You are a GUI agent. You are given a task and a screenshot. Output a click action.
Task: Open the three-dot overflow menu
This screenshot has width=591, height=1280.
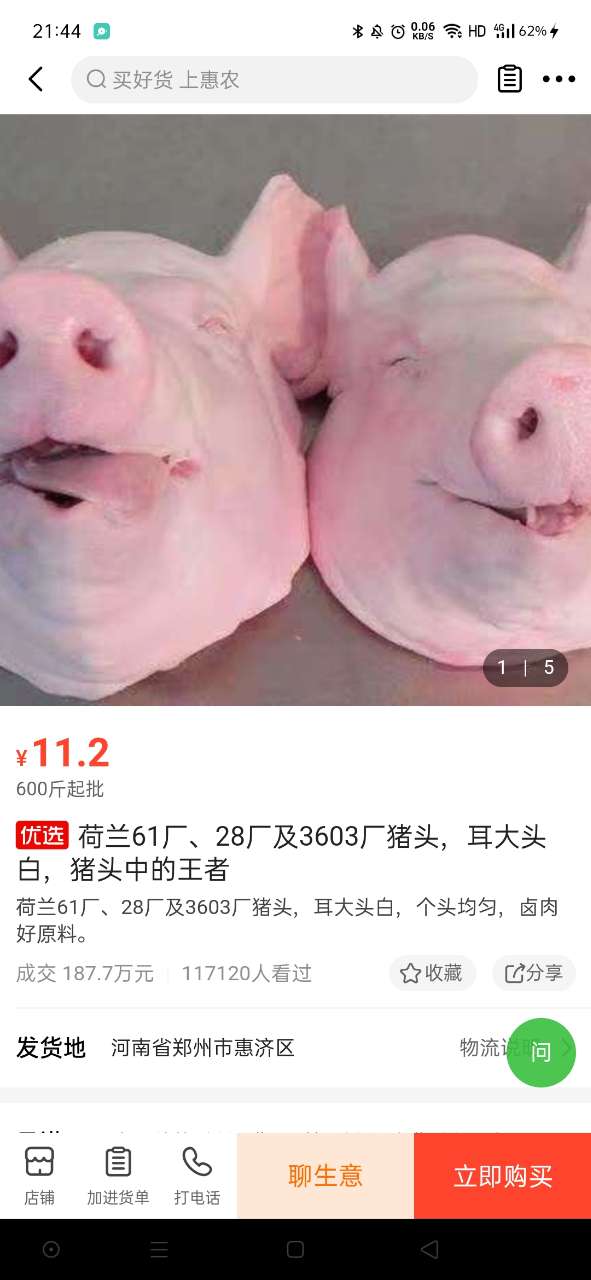pyautogui.click(x=559, y=80)
